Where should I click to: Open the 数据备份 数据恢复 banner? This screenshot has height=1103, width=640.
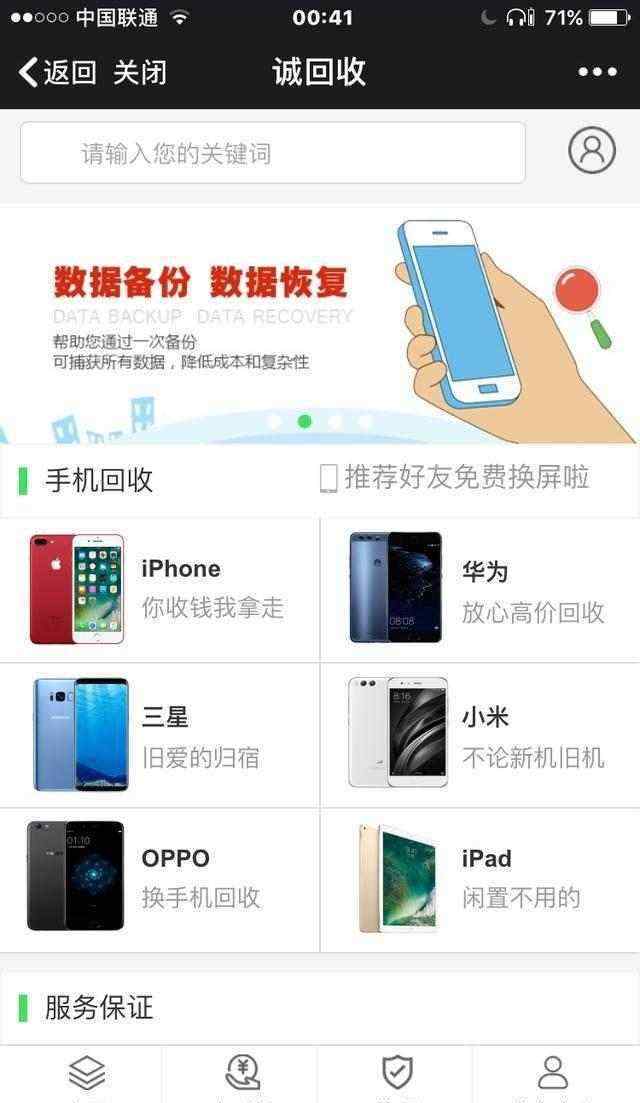point(320,324)
